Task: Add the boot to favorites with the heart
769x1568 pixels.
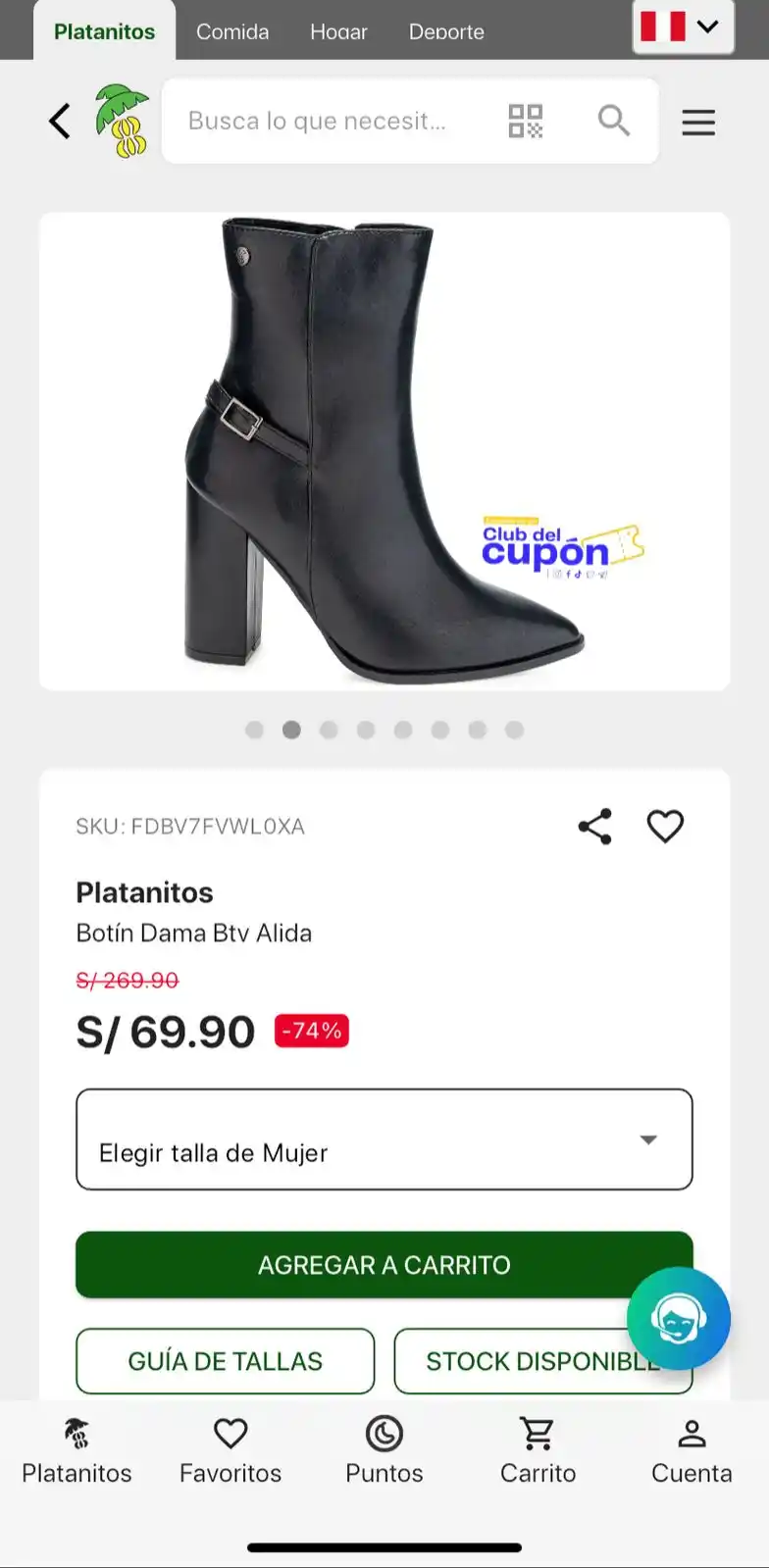Action: coord(666,826)
